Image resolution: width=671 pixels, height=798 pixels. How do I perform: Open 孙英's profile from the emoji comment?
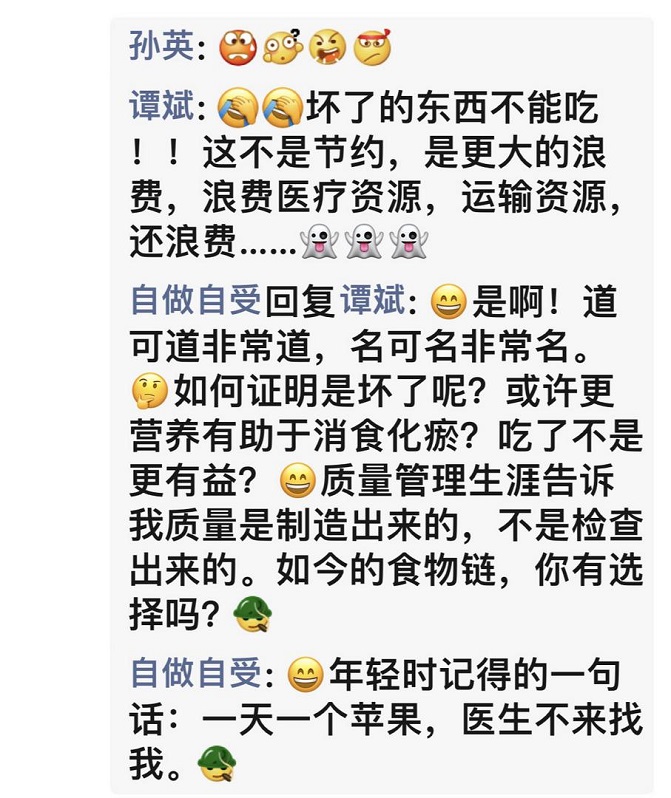(x=159, y=45)
